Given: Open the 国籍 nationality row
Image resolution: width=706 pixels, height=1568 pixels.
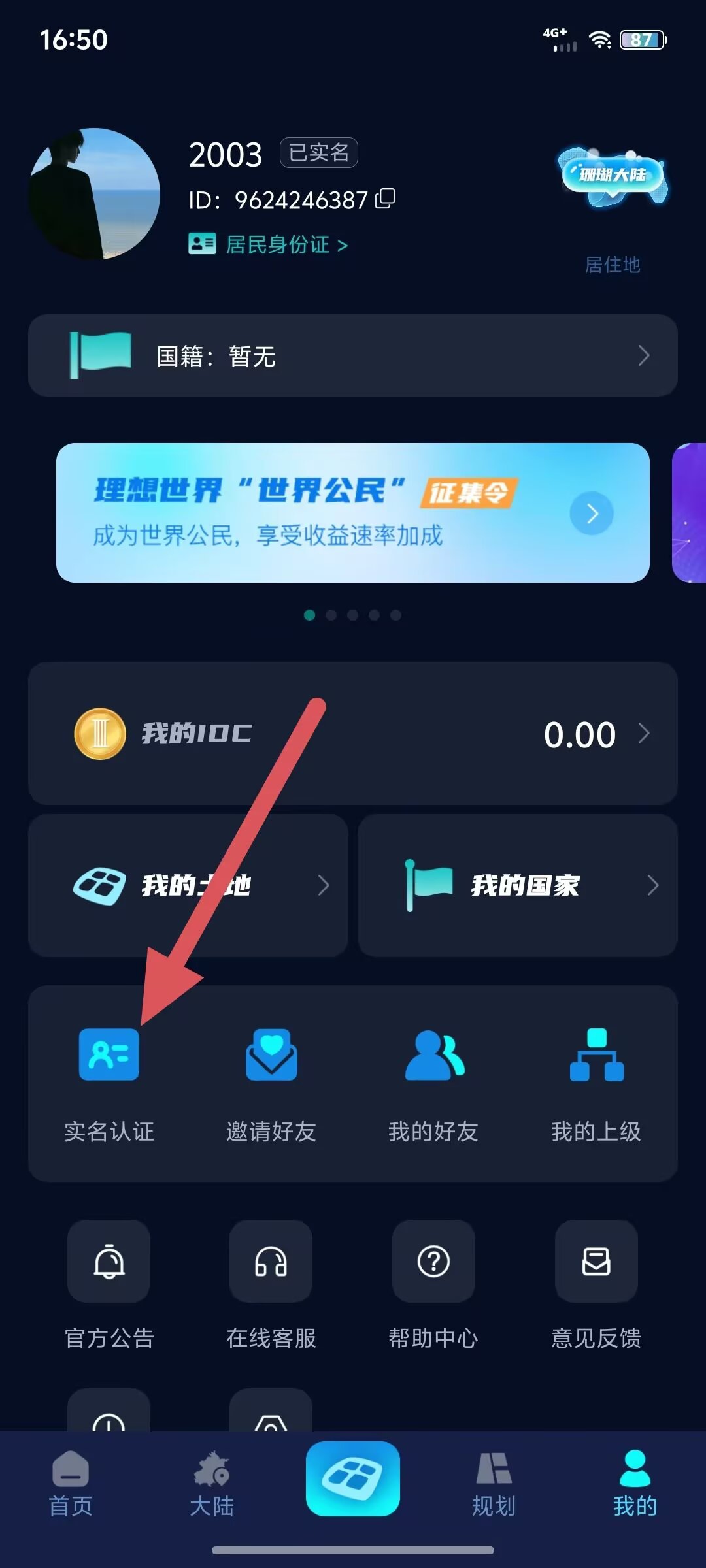Looking at the screenshot, I should click(353, 355).
